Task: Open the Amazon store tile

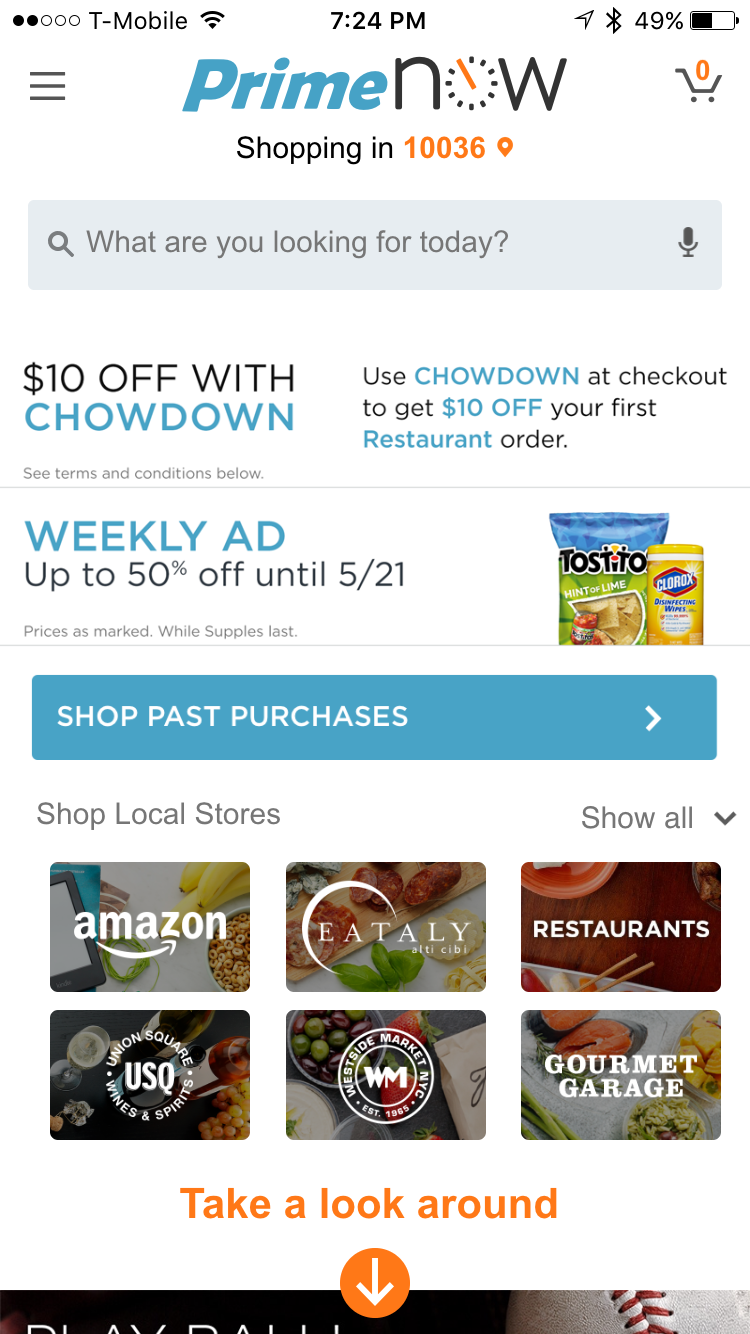Action: [150, 927]
